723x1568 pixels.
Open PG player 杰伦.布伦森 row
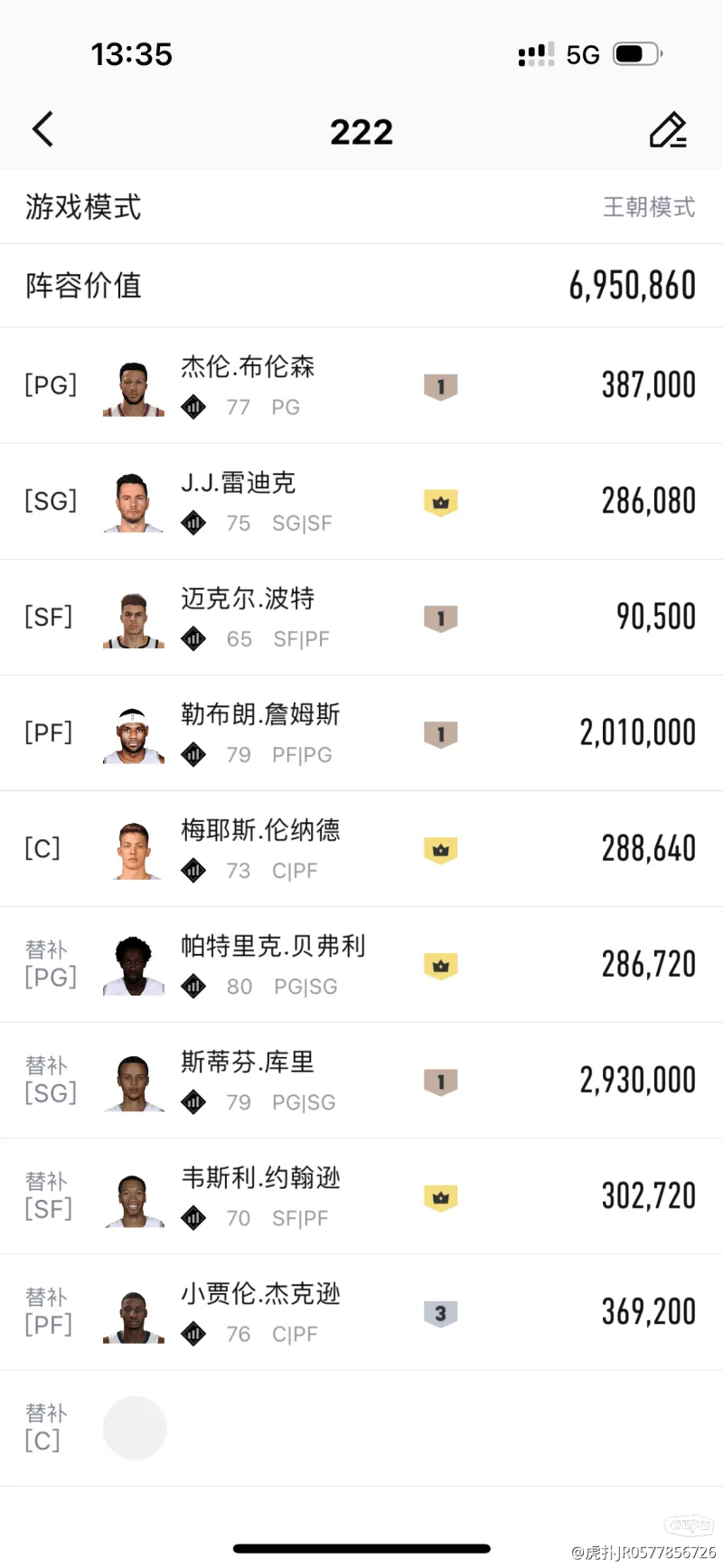coord(361,386)
